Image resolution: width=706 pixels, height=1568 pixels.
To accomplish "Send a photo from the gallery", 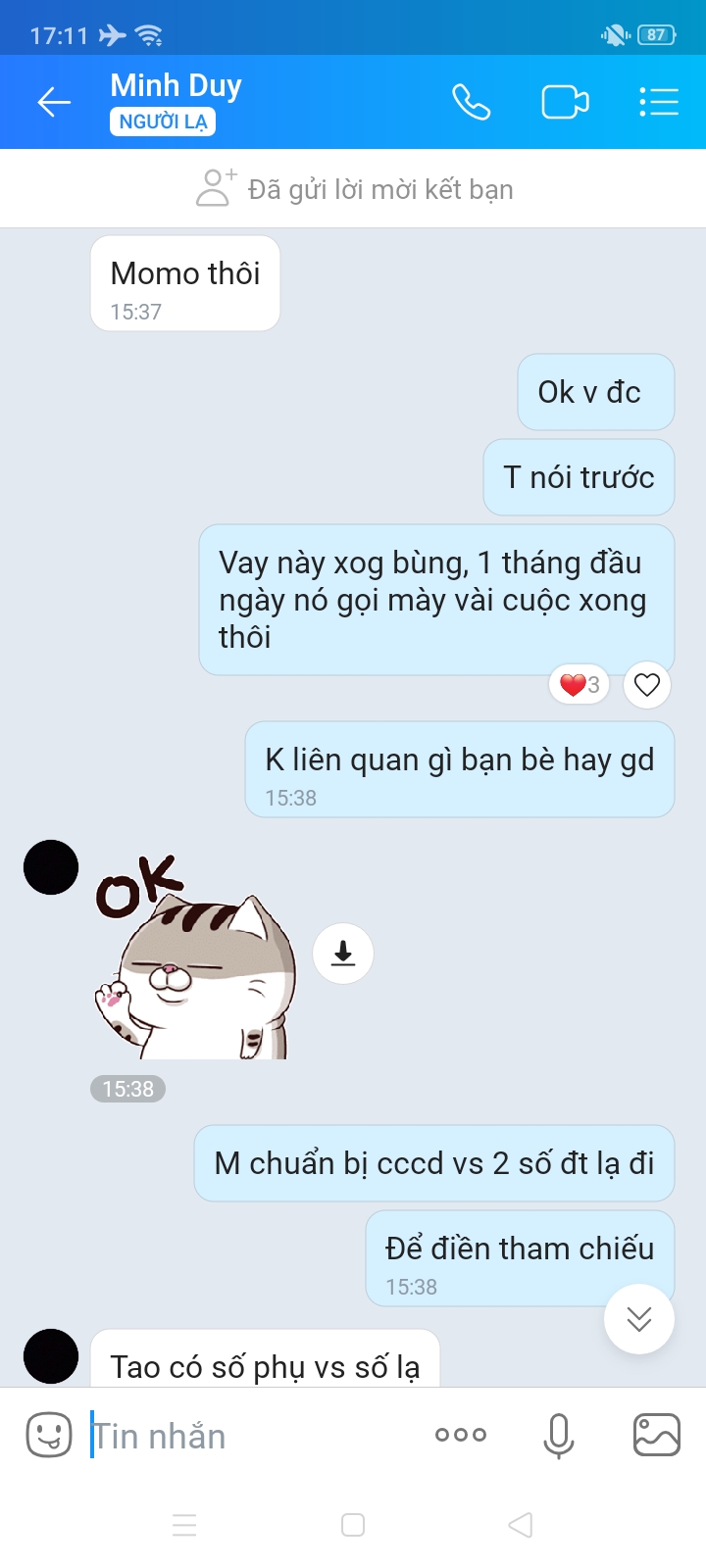I will click(657, 1436).
